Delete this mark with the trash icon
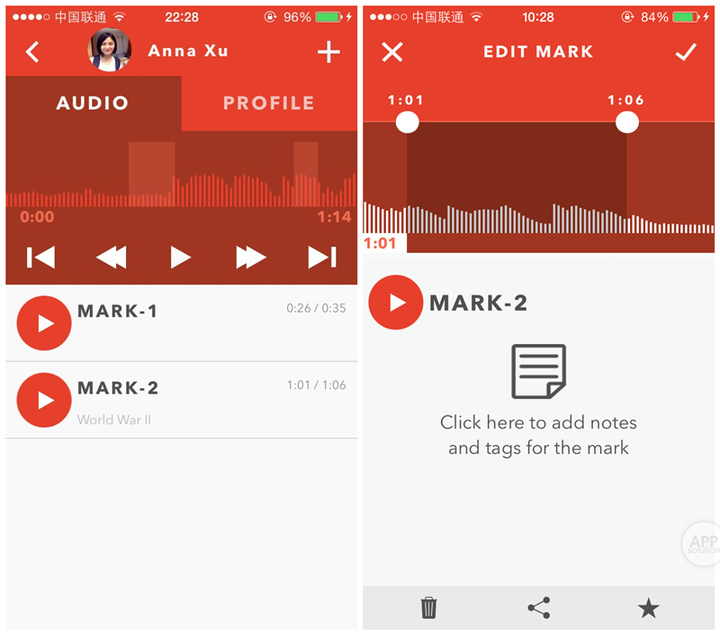720x635 pixels. click(x=429, y=607)
